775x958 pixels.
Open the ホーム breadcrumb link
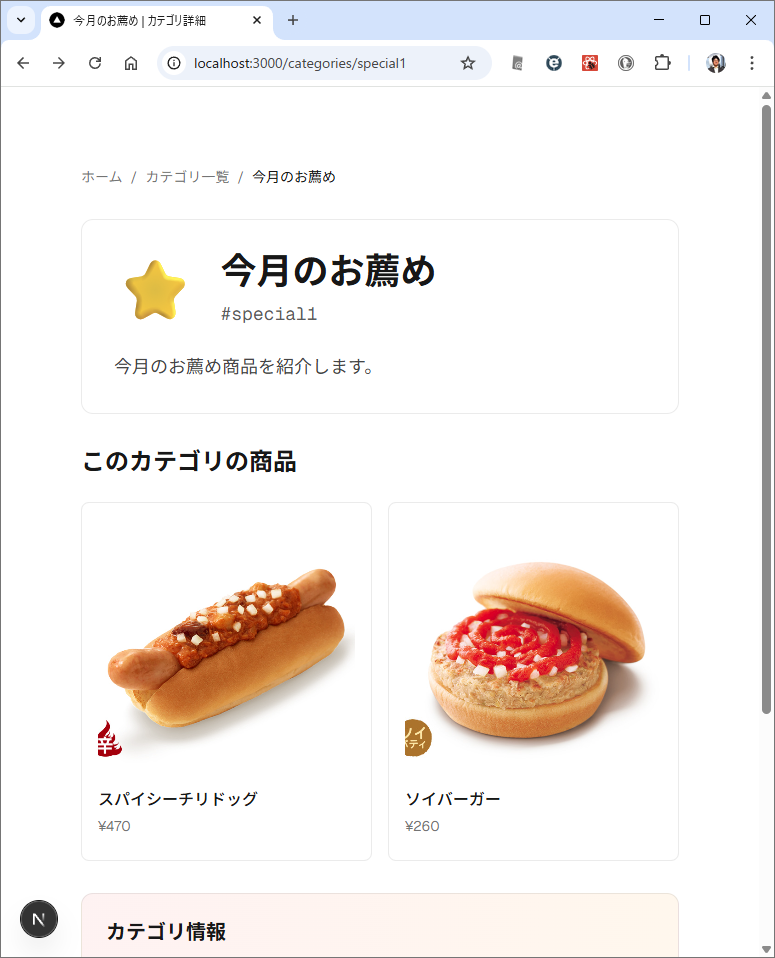101,177
